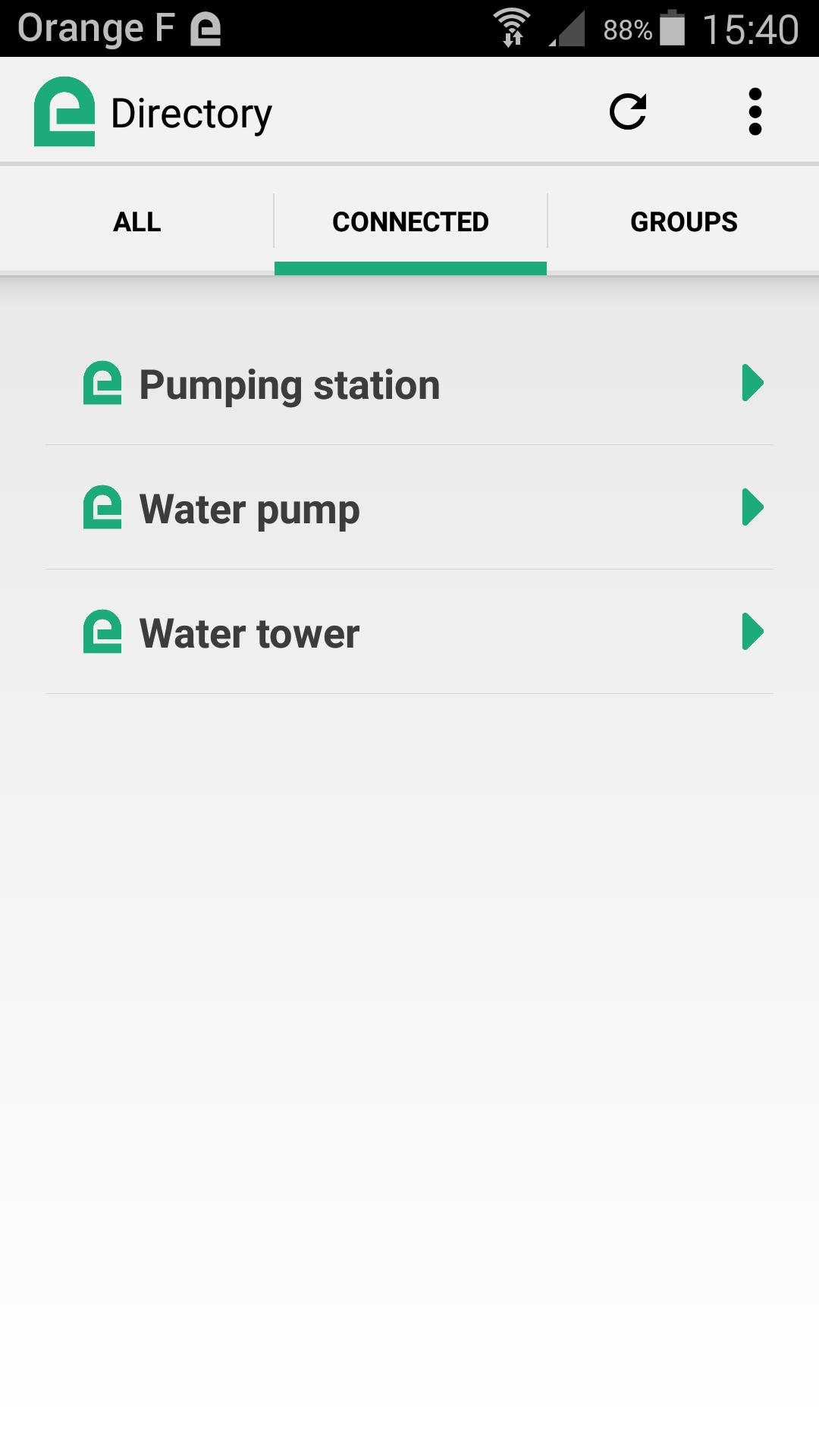The height and width of the screenshot is (1456, 819).
Task: Switch to the ALL tab
Action: click(136, 221)
